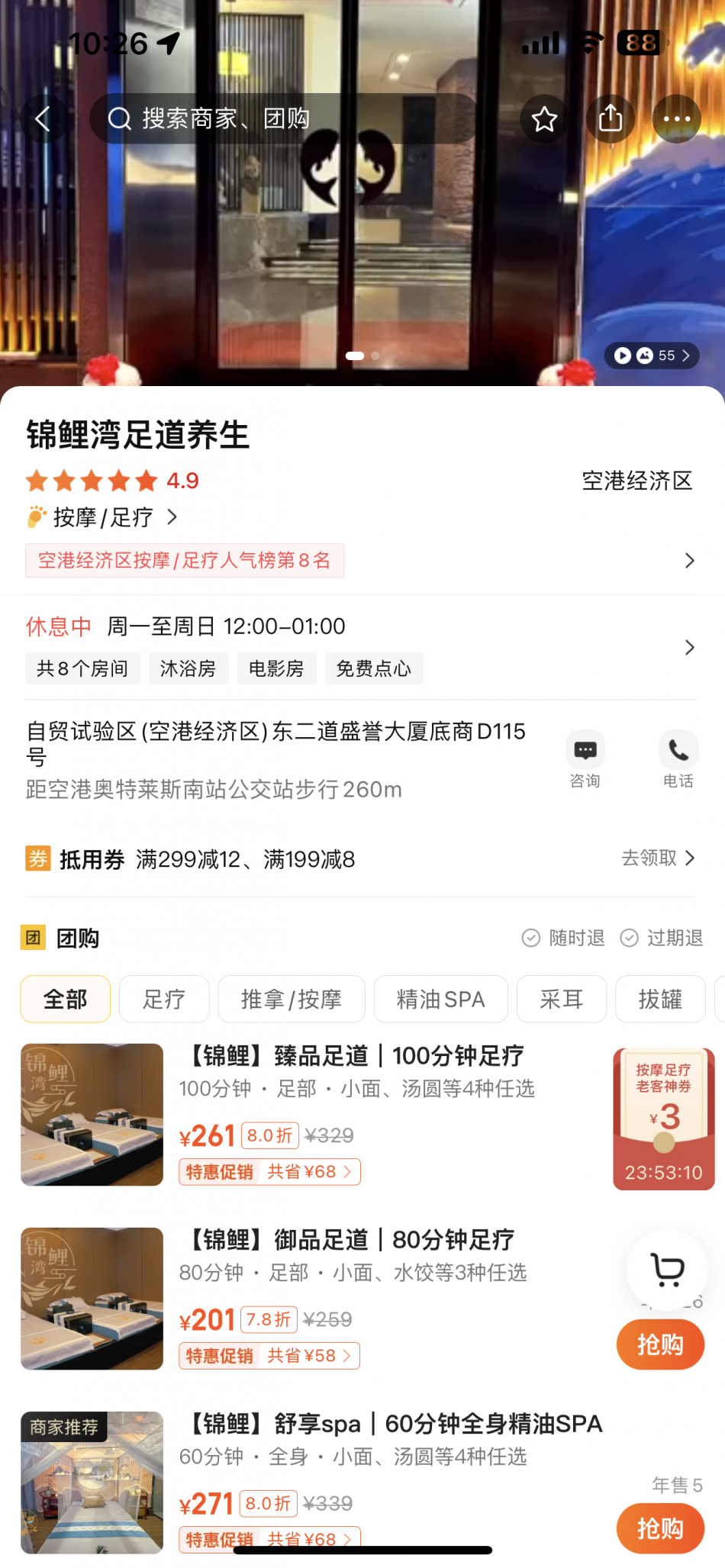Tap 抢购 for 御品足道 80分钟足疗

[660, 1344]
